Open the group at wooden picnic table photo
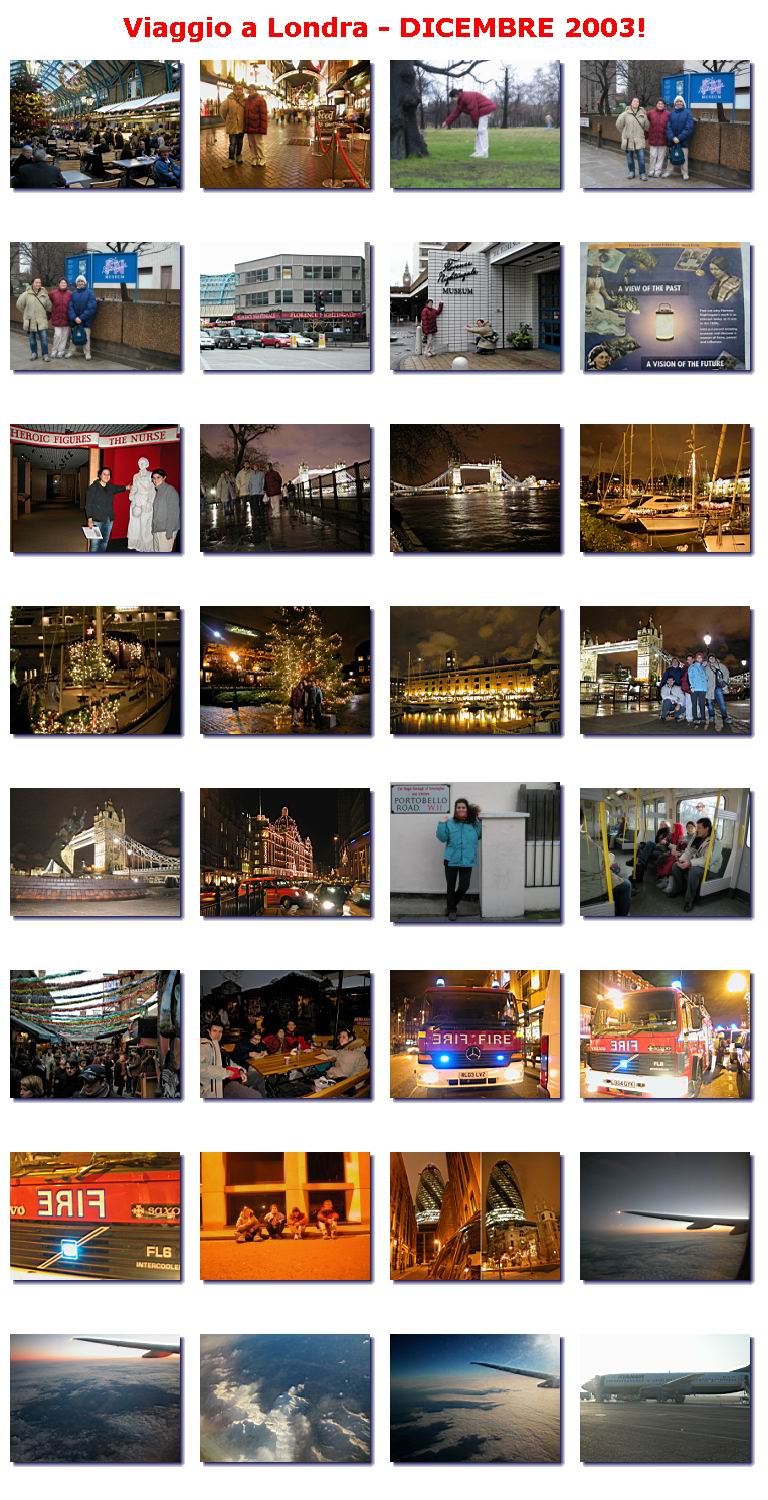768x1500 pixels. pyautogui.click(x=285, y=1033)
